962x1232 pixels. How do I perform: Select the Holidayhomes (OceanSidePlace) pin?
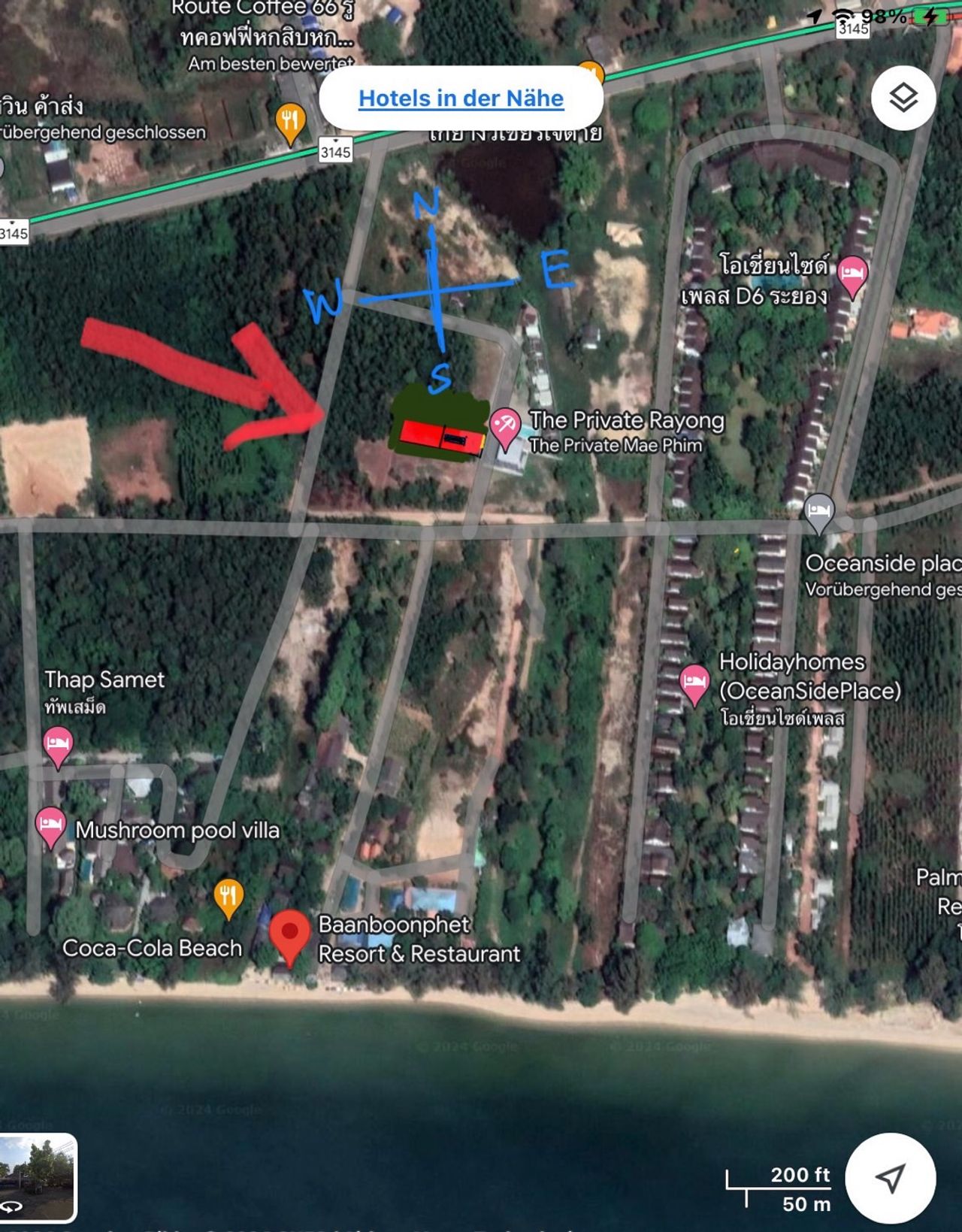(x=694, y=683)
